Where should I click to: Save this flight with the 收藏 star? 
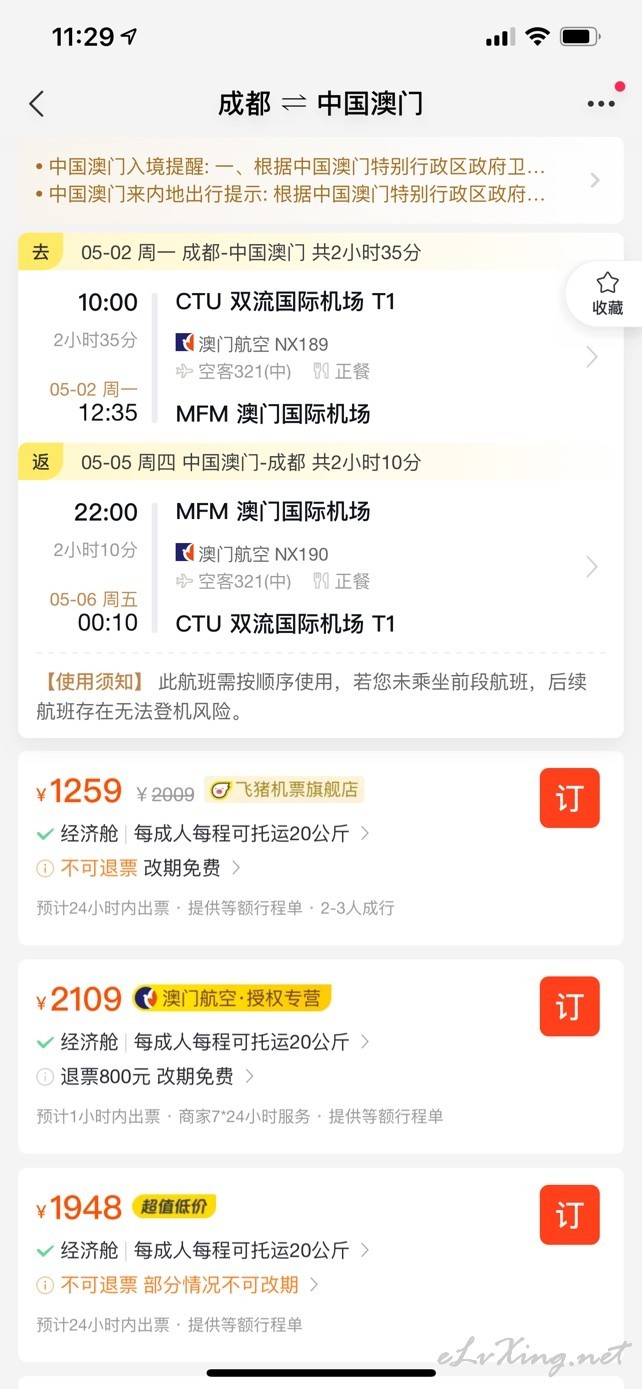(x=608, y=294)
